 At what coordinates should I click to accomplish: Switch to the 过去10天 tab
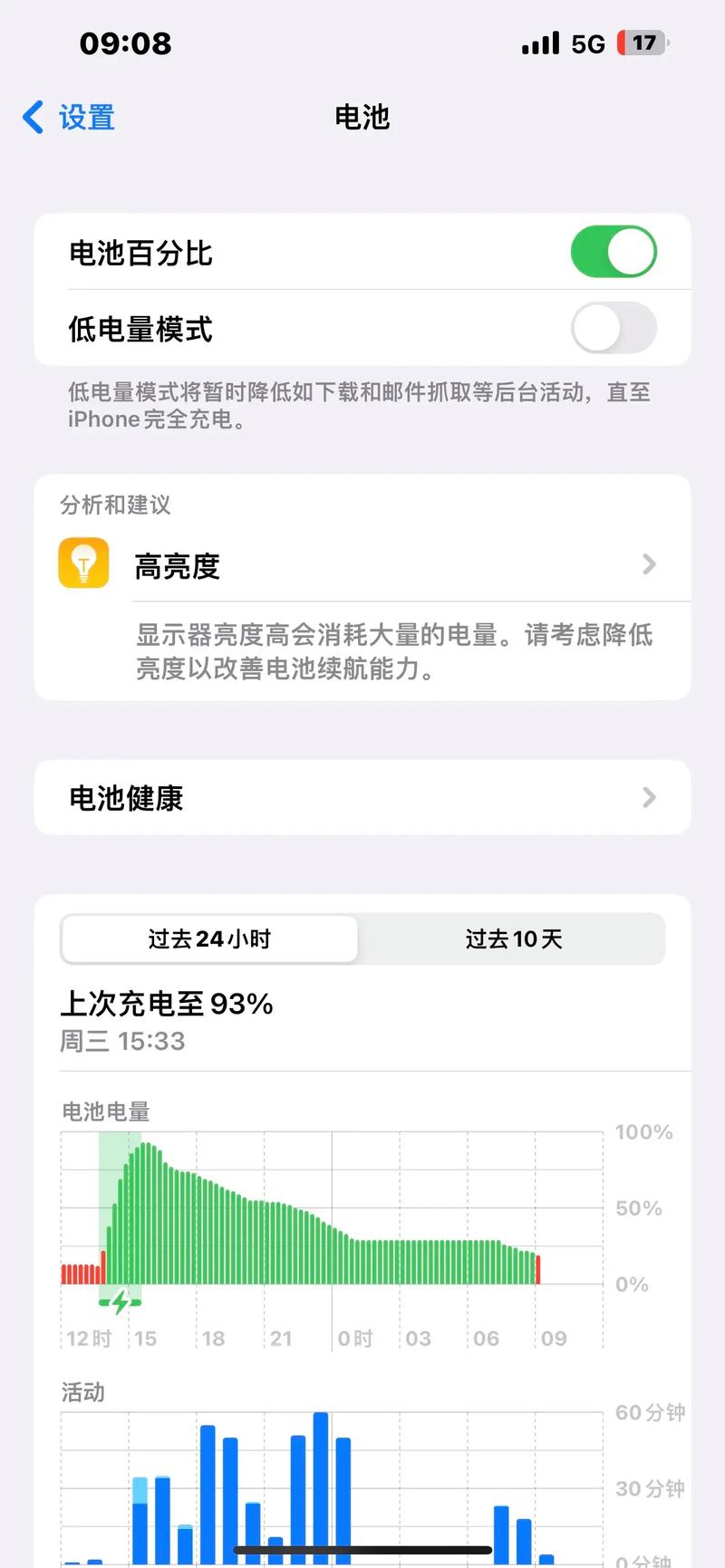513,939
